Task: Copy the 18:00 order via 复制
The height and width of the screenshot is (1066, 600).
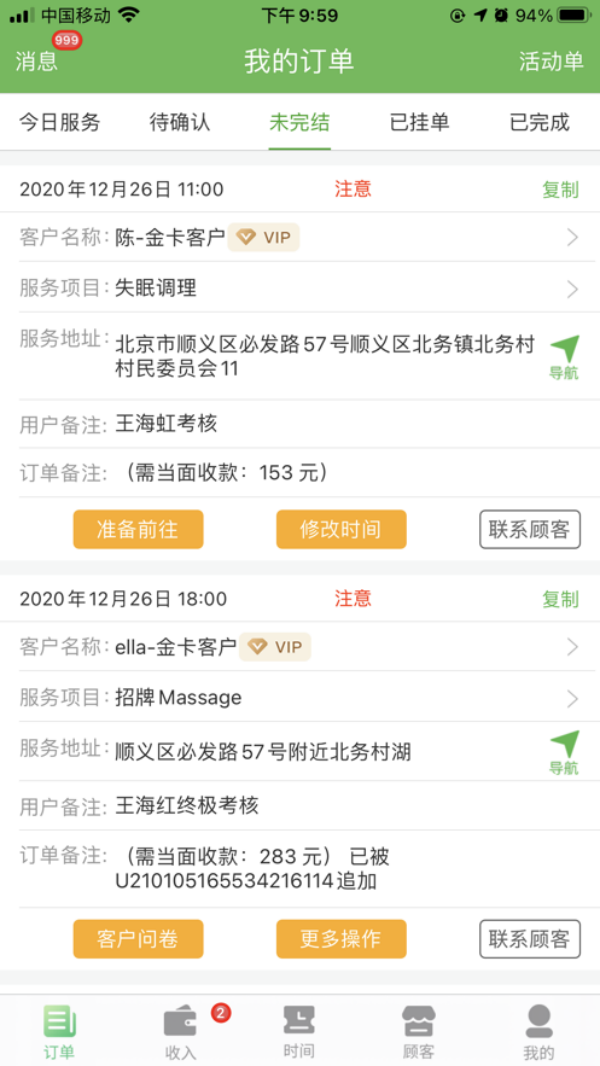Action: (x=560, y=599)
